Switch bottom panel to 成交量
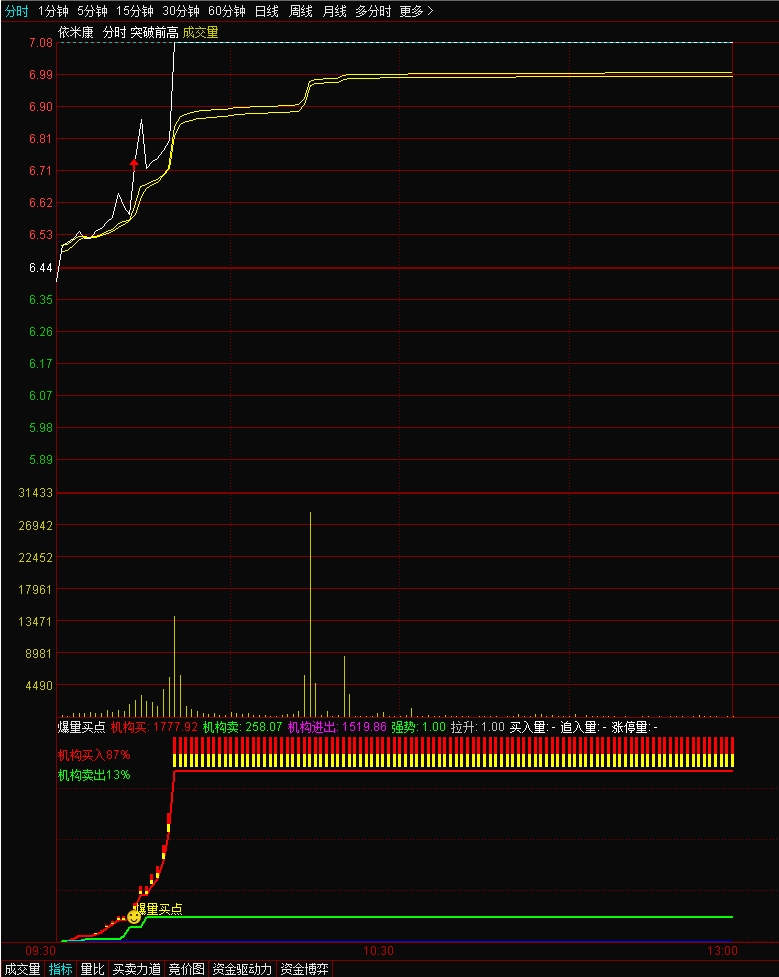 pyautogui.click(x=23, y=969)
